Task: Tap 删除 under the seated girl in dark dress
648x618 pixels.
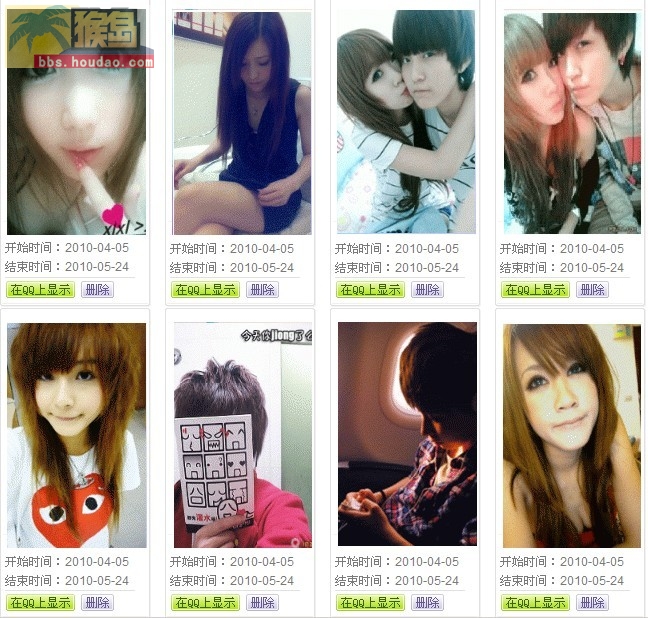Action: [262, 289]
